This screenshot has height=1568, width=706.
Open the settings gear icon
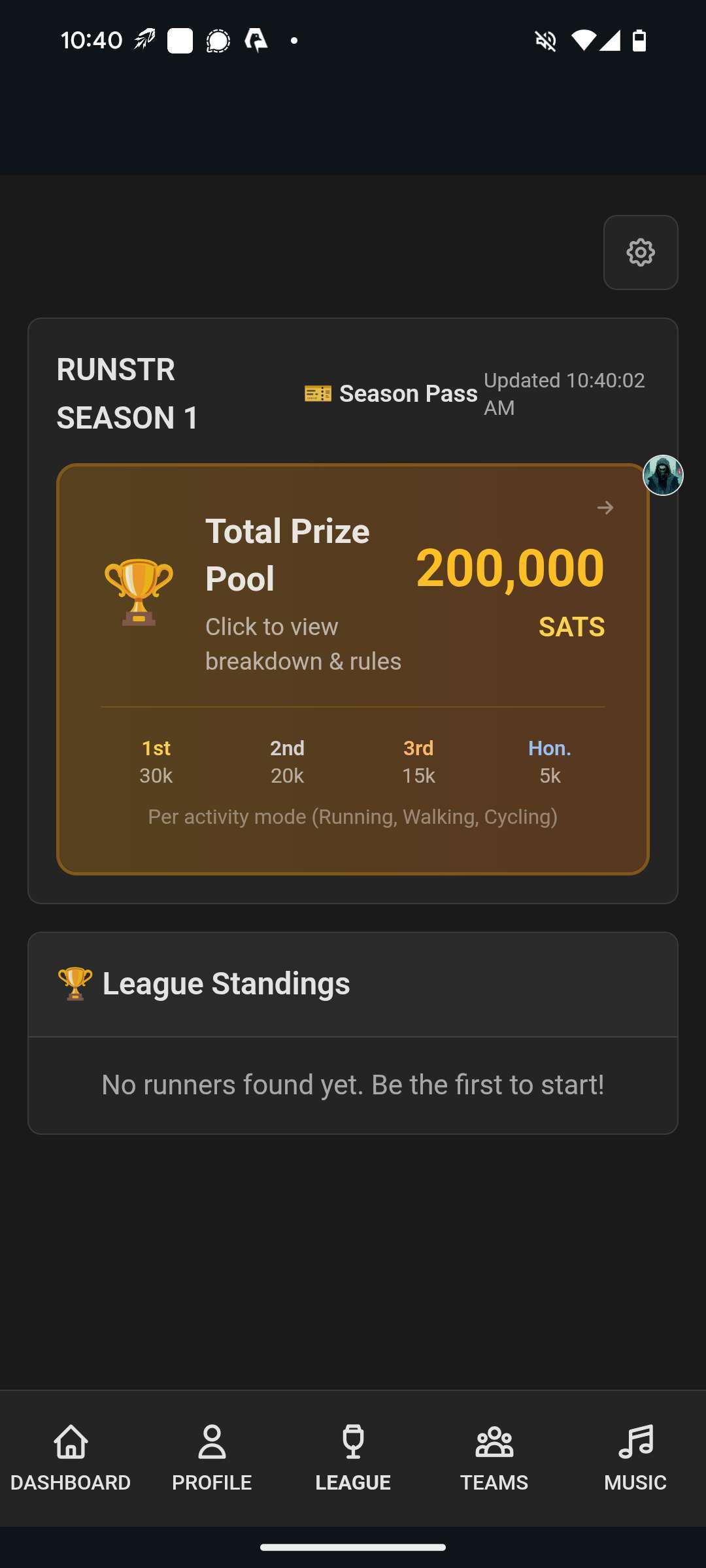[x=641, y=252]
